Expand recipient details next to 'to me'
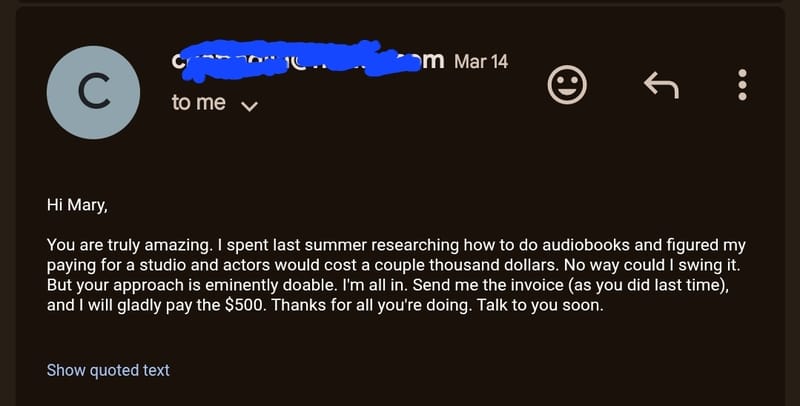This screenshot has height=406, width=800. pos(250,105)
